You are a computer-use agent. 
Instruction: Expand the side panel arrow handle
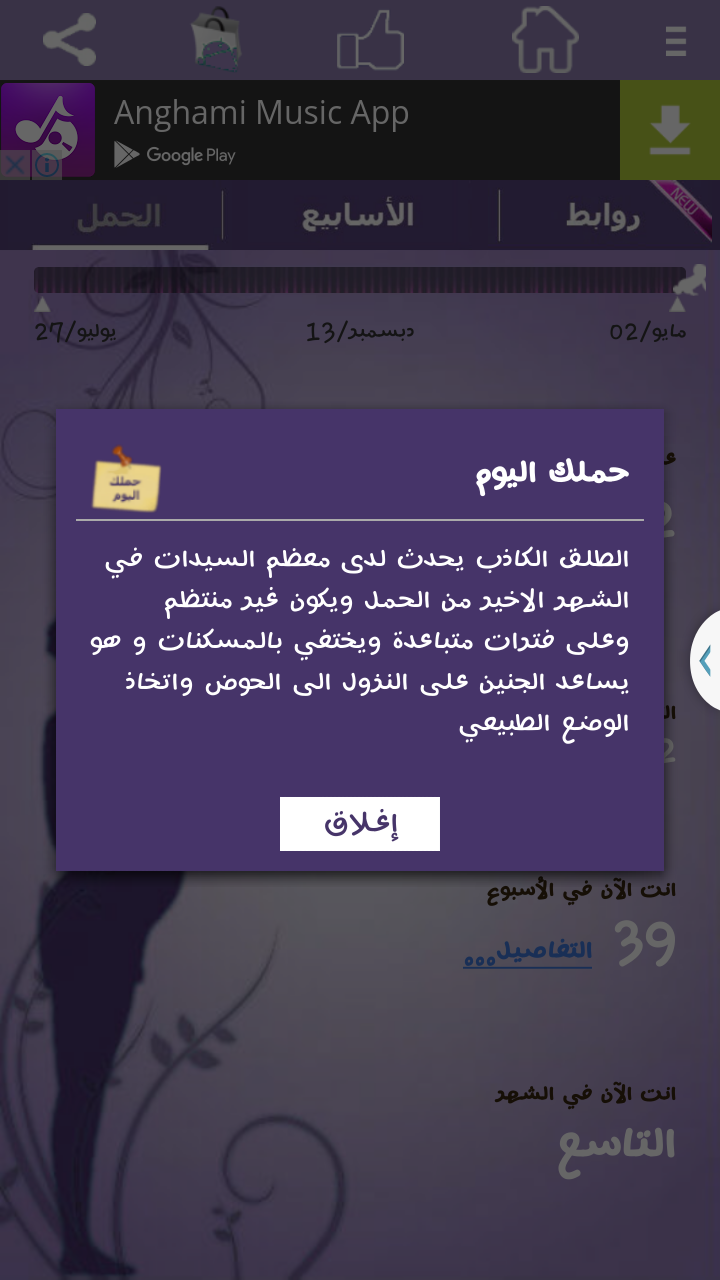(706, 660)
